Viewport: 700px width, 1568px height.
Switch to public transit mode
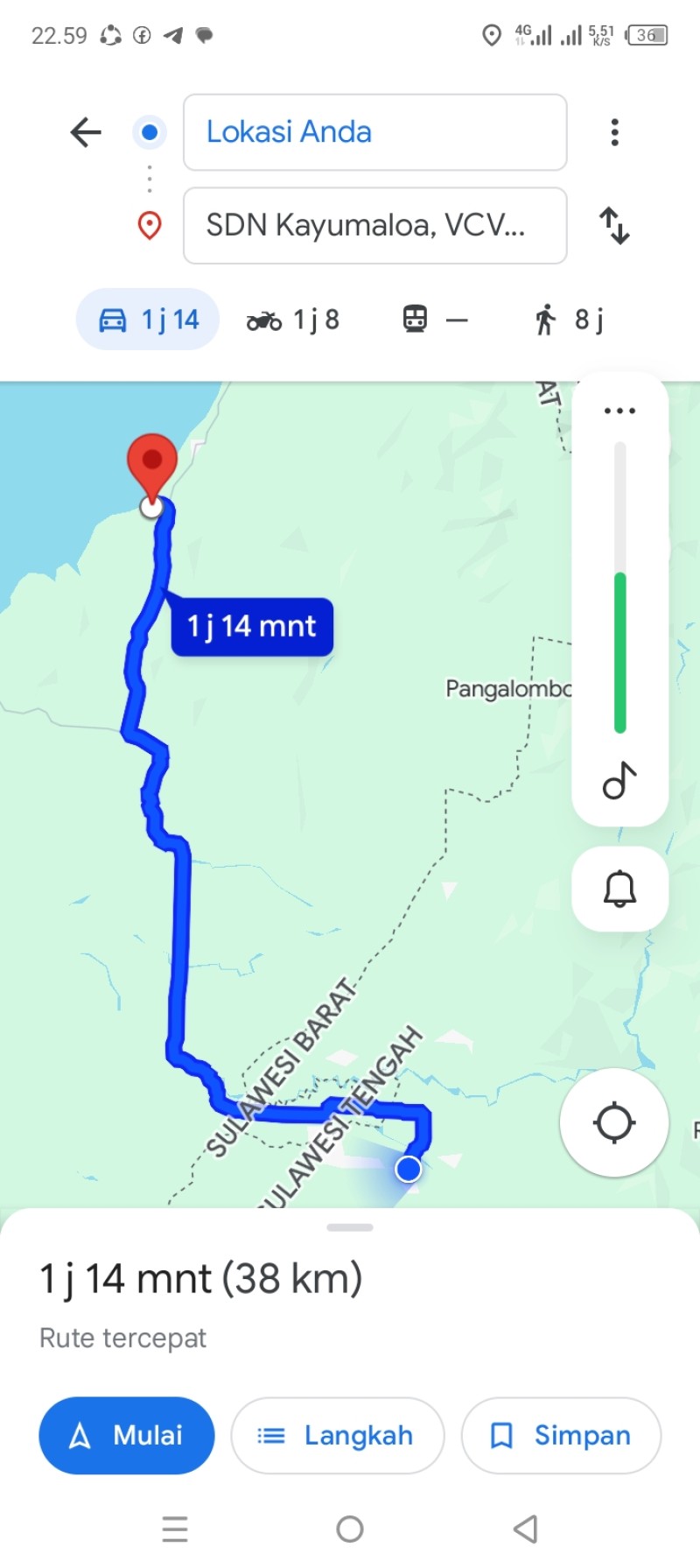click(x=435, y=320)
